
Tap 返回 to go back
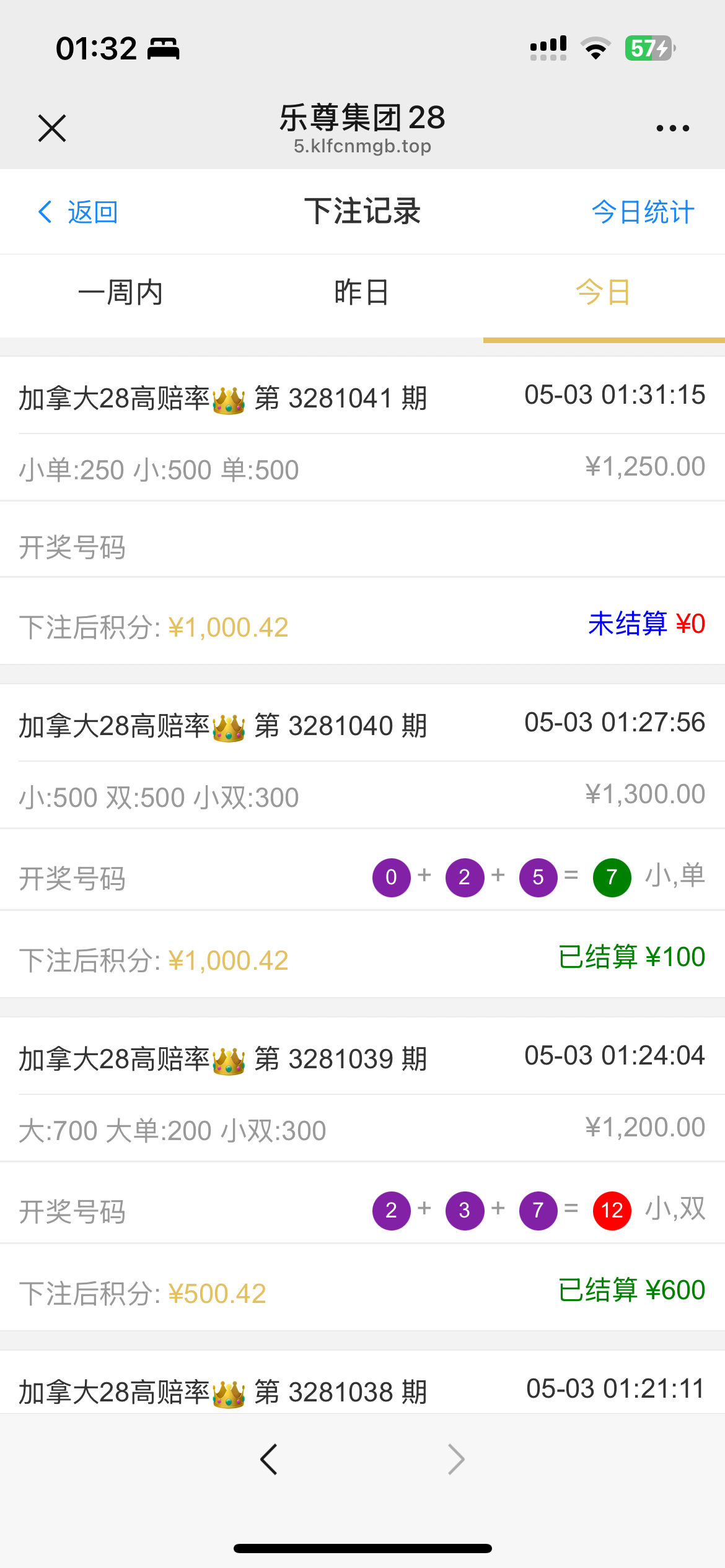(78, 212)
